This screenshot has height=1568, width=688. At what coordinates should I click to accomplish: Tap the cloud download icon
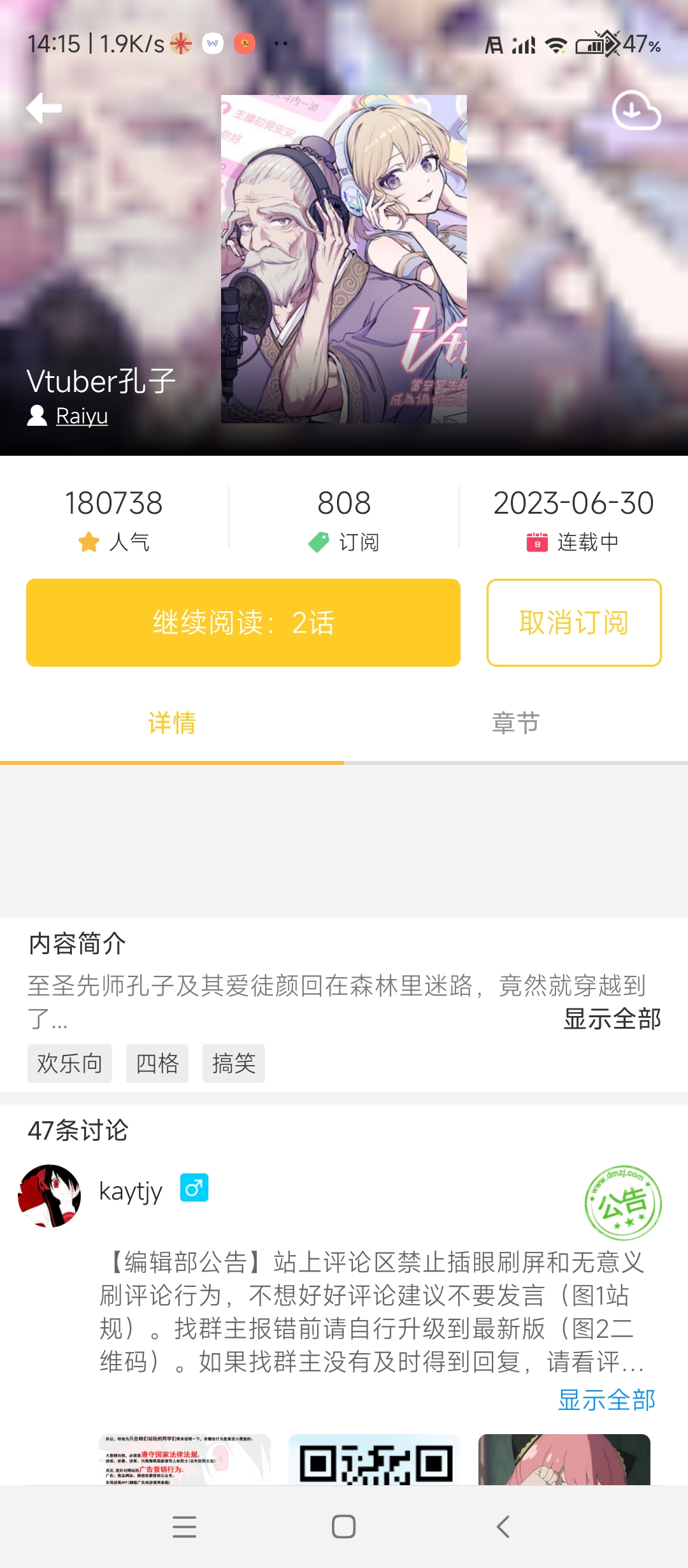[636, 110]
